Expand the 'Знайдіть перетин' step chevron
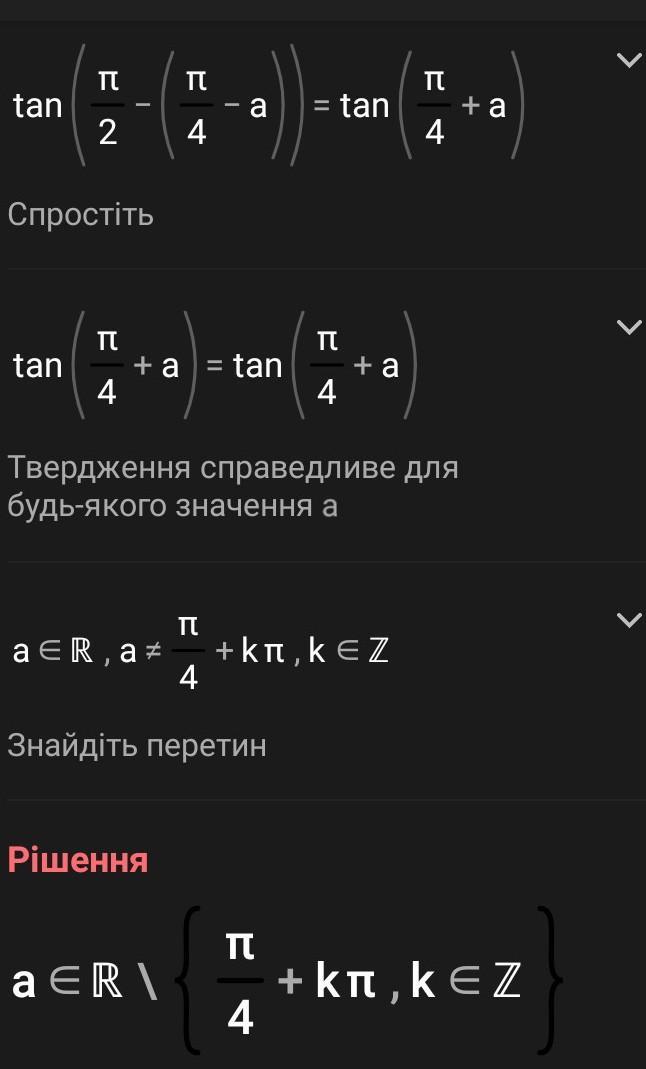The width and height of the screenshot is (646, 1069). (629, 621)
